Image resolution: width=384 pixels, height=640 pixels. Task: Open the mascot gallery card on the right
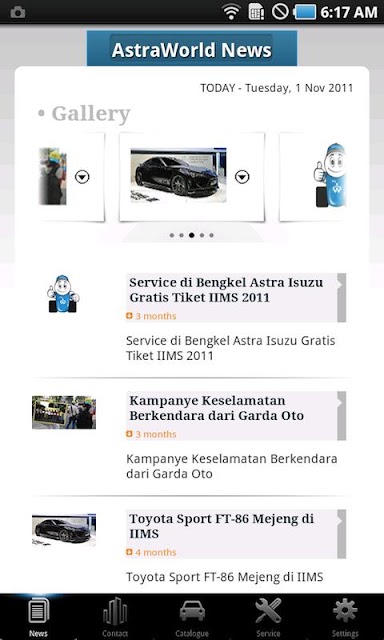313,177
